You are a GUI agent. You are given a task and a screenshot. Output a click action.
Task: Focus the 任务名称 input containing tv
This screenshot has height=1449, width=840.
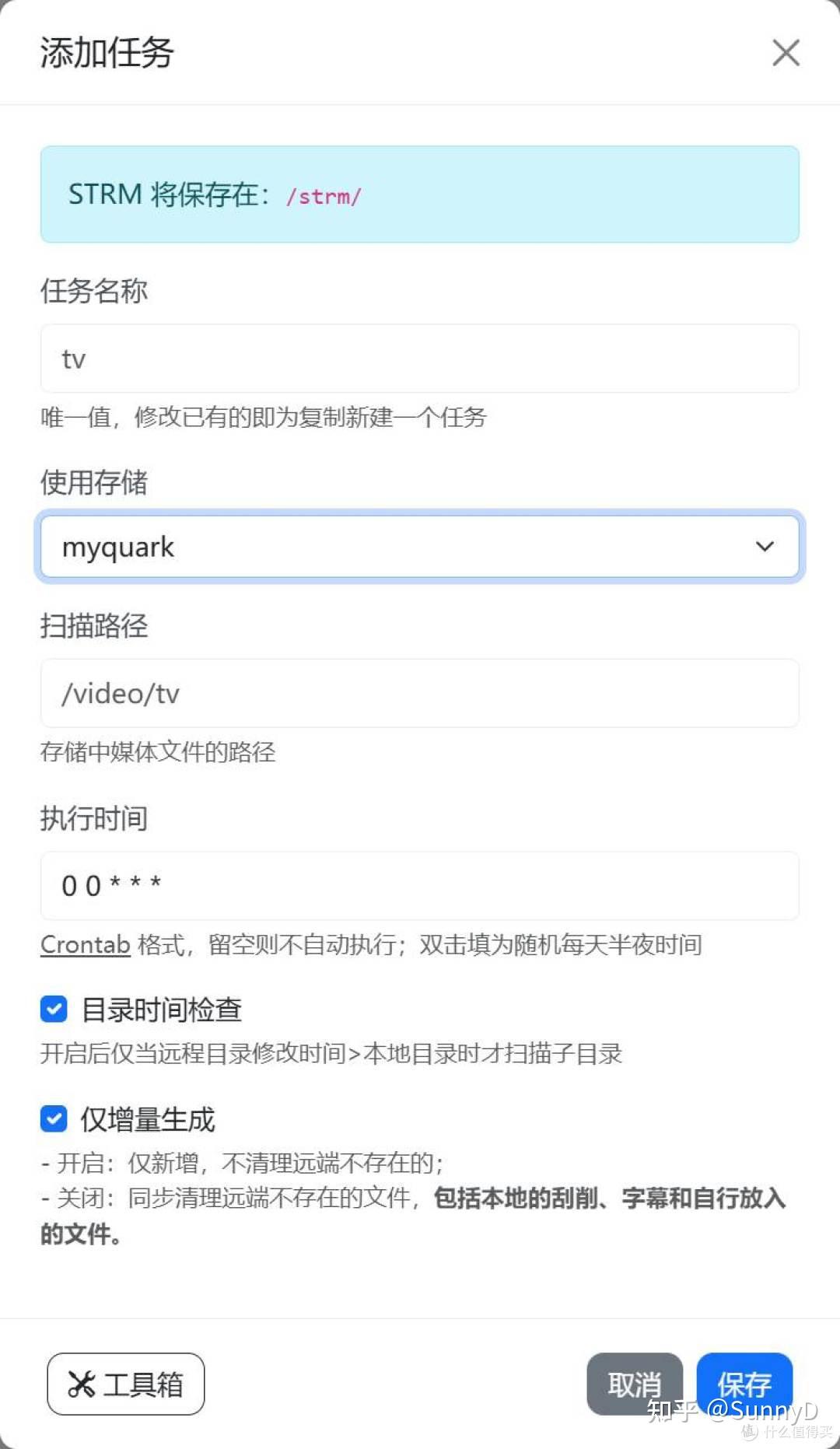click(x=420, y=359)
